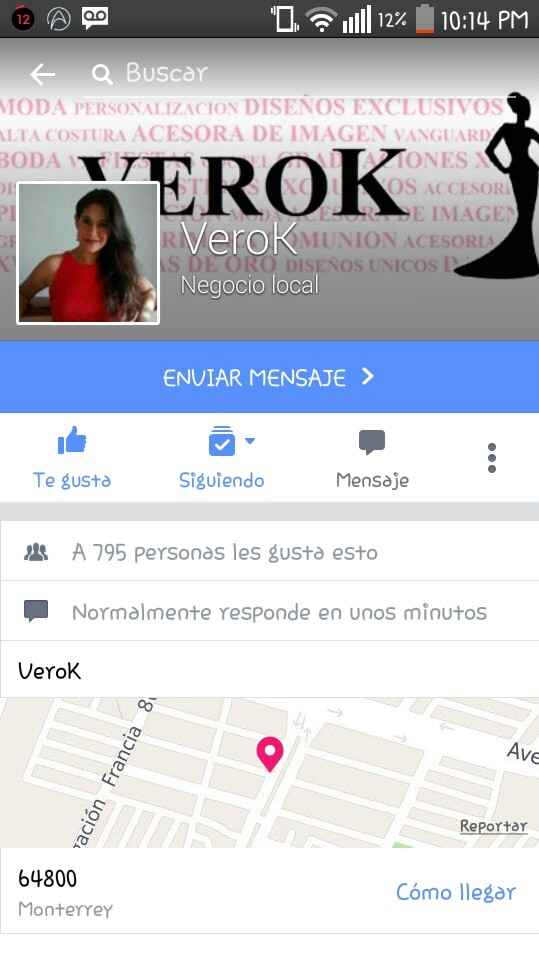Open the map with the pink pin
The image size is (539, 959).
coord(269,772)
